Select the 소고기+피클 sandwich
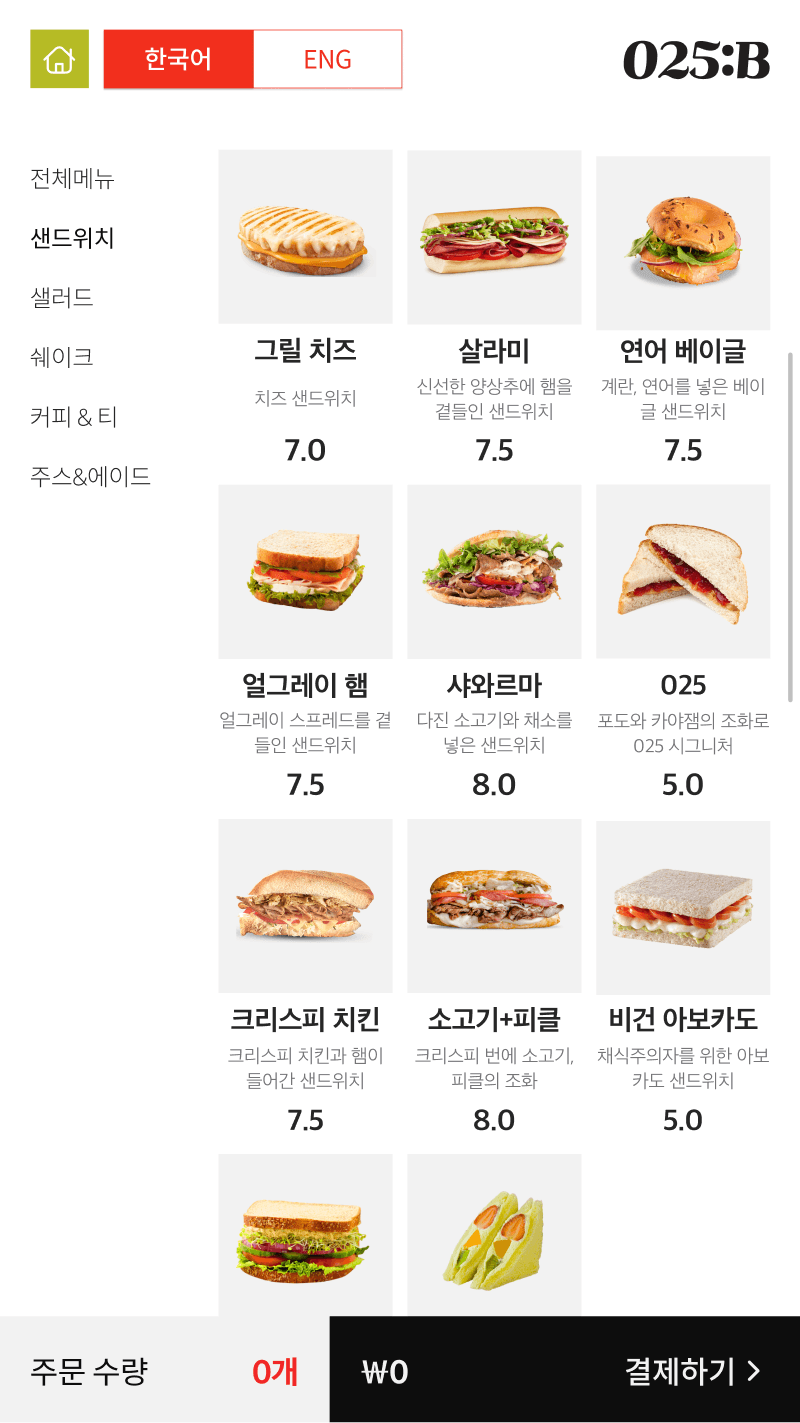This screenshot has height=1423, width=800. point(494,906)
